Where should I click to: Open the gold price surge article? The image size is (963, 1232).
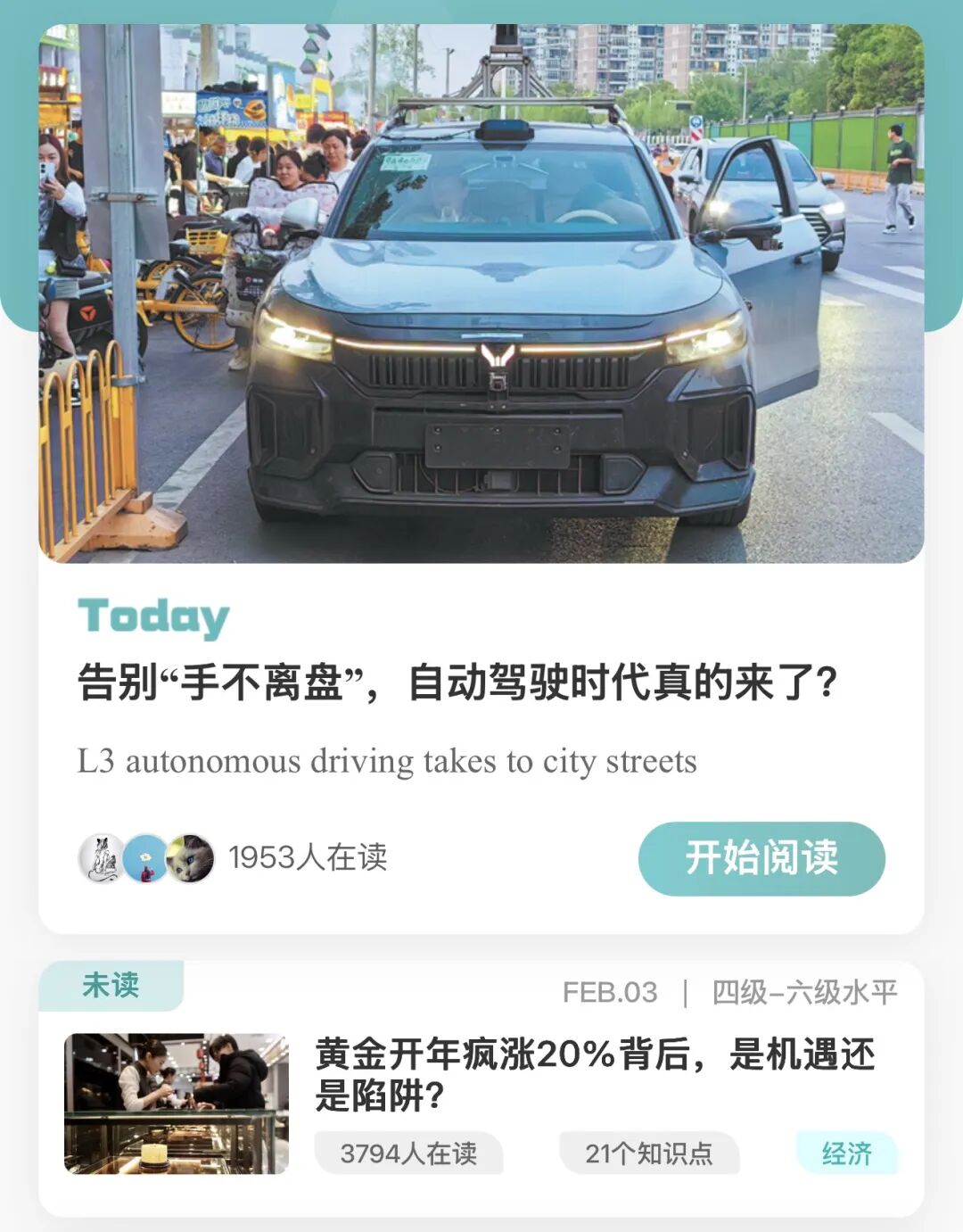pos(594,1074)
